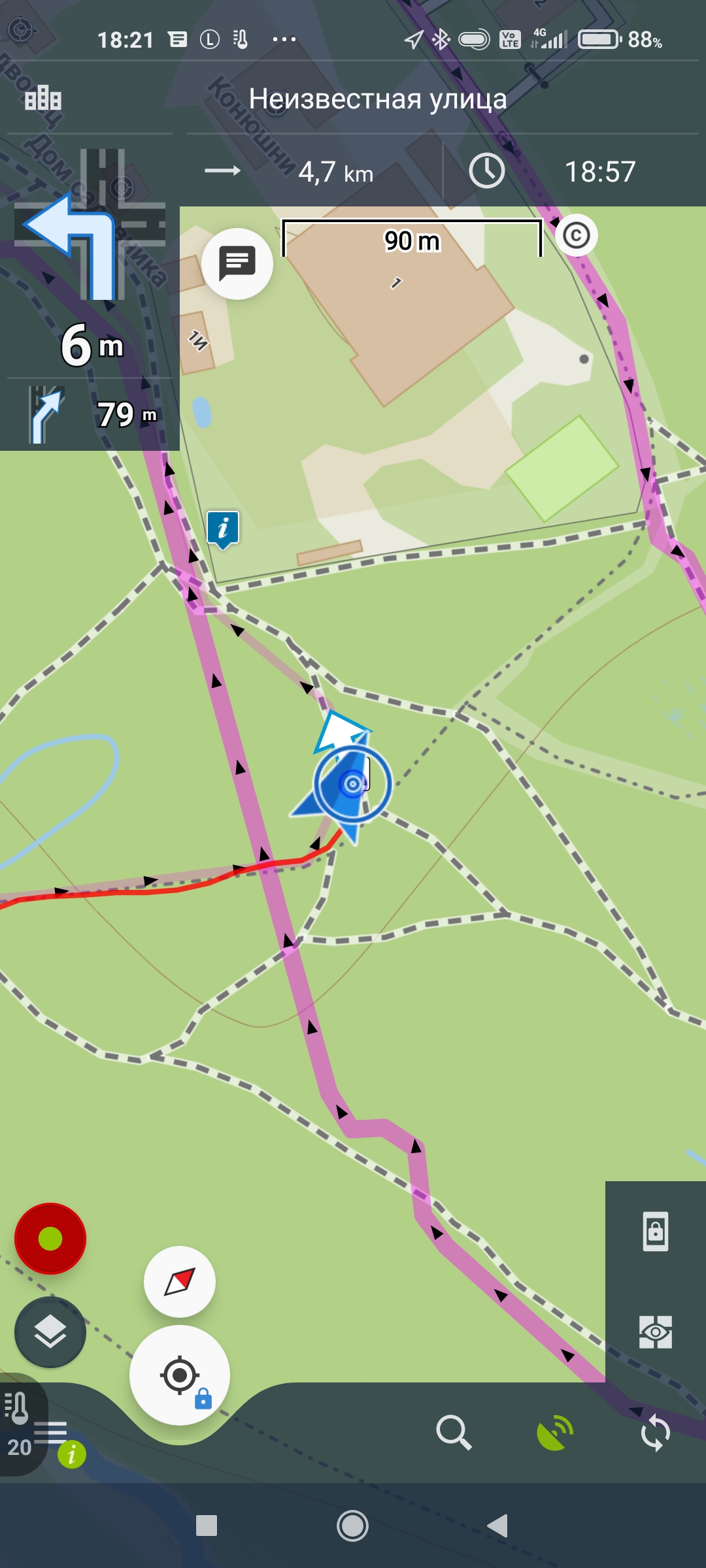Center the map on my GPS position
The height and width of the screenshot is (1568, 706).
pos(180,1375)
